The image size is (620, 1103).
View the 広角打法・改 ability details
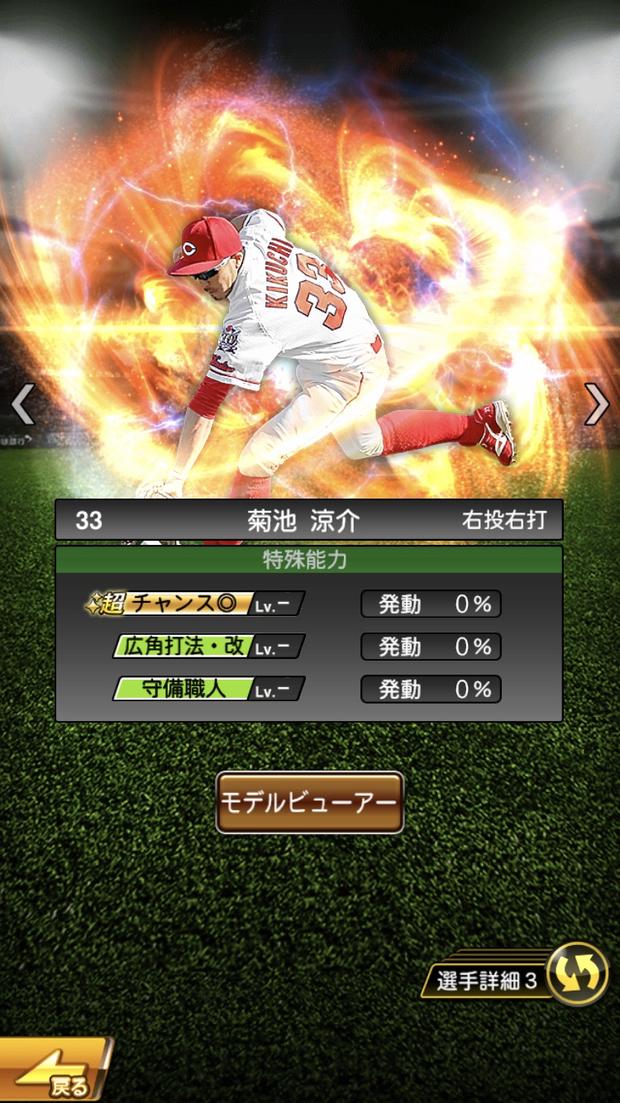[x=208, y=646]
